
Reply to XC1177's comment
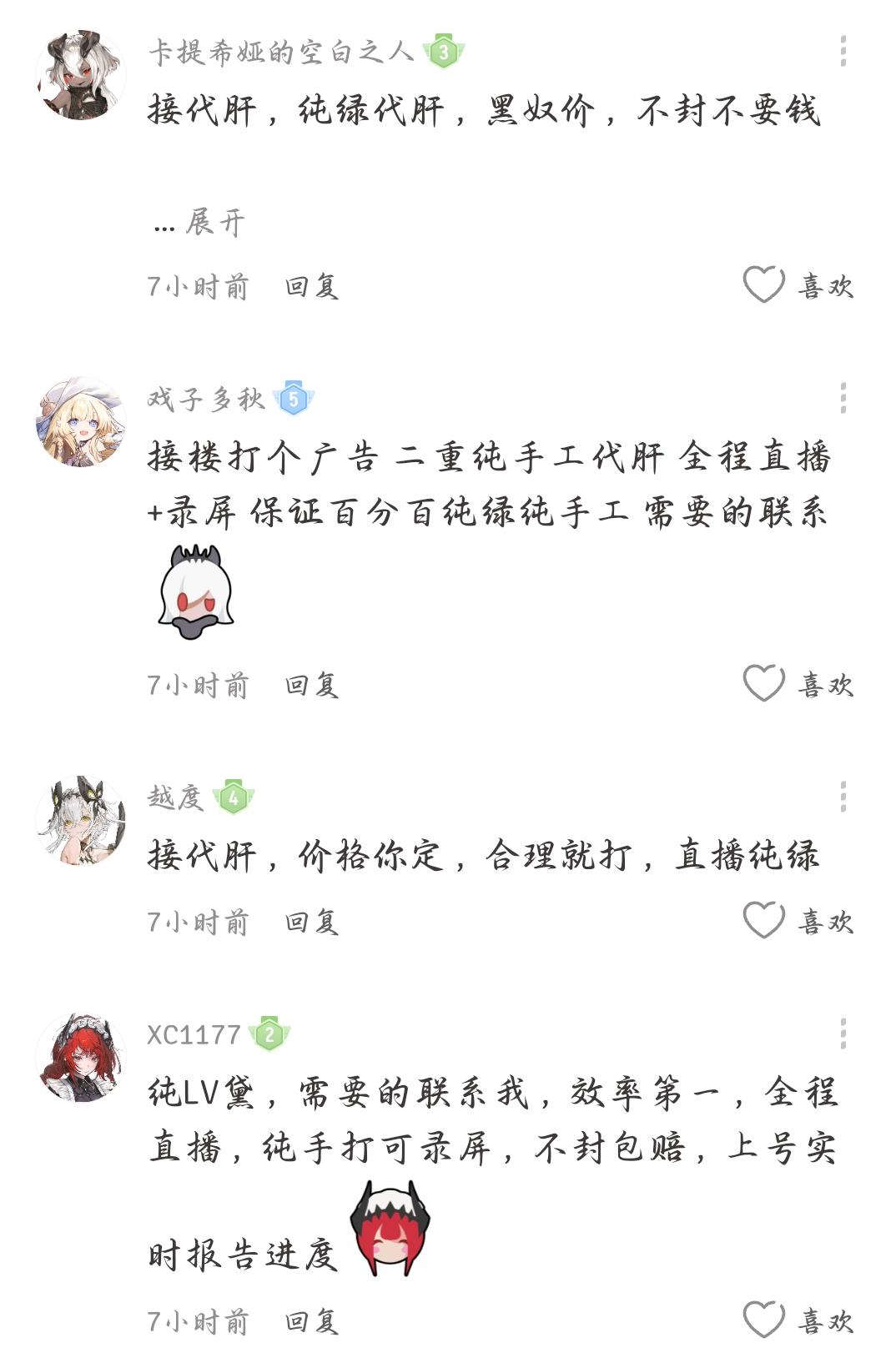(x=311, y=1320)
